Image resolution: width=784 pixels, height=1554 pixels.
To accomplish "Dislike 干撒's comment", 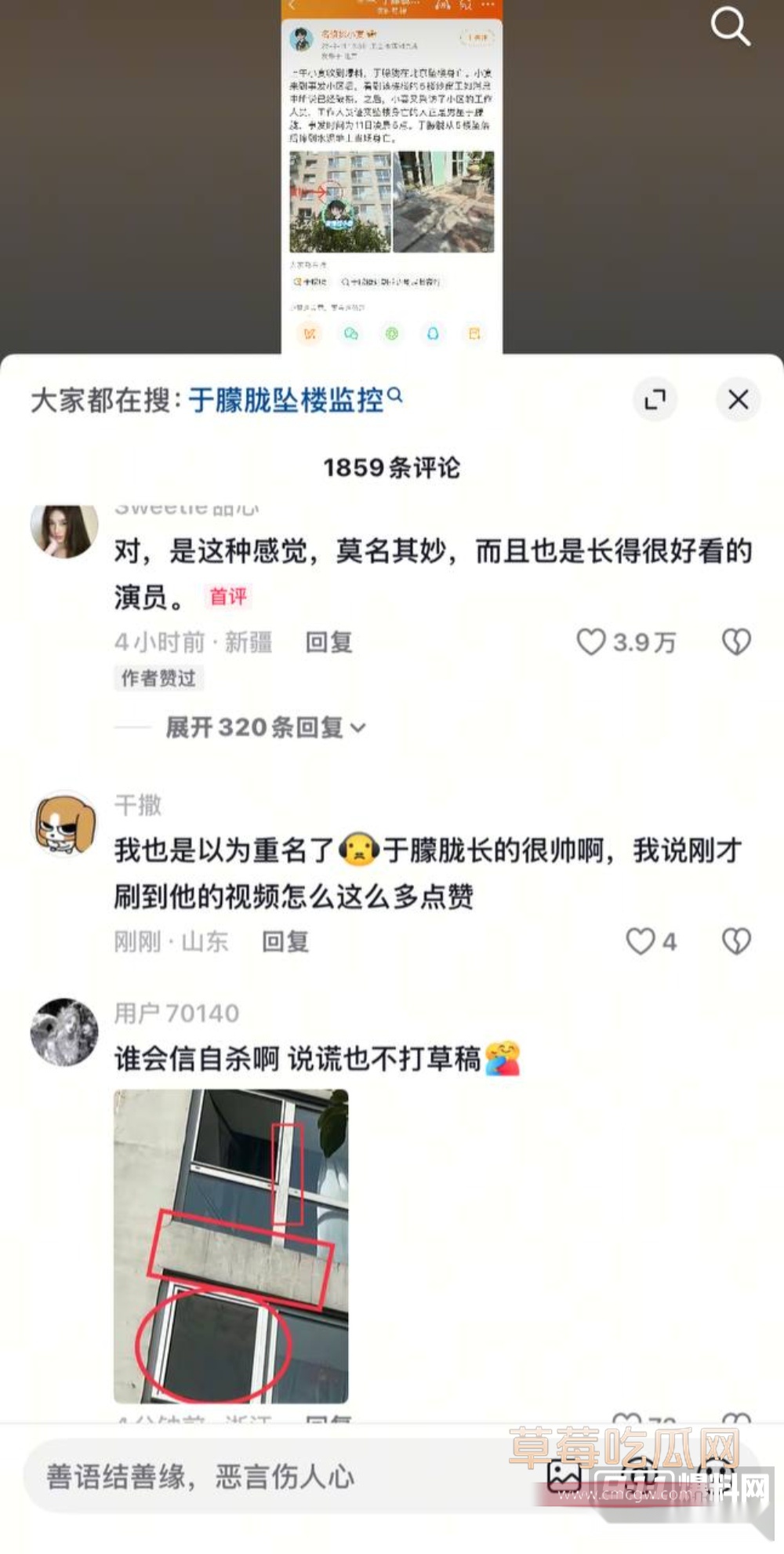I will click(736, 941).
